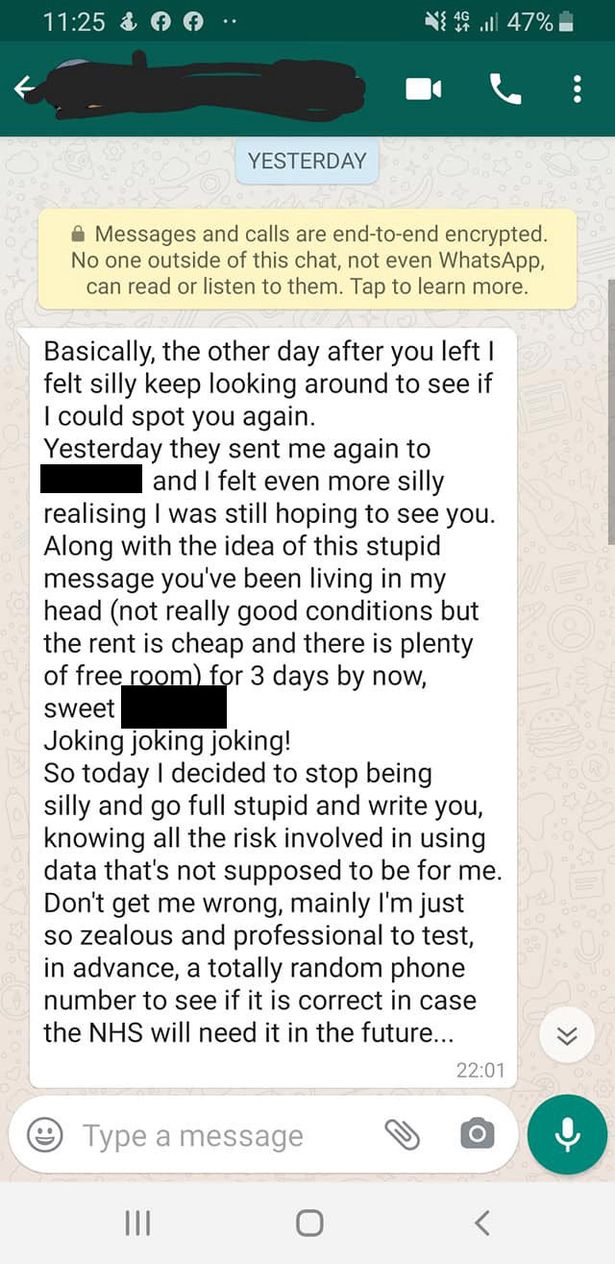This screenshot has width=615, height=1264.
Task: Go back using the header arrow
Action: pos(22,89)
